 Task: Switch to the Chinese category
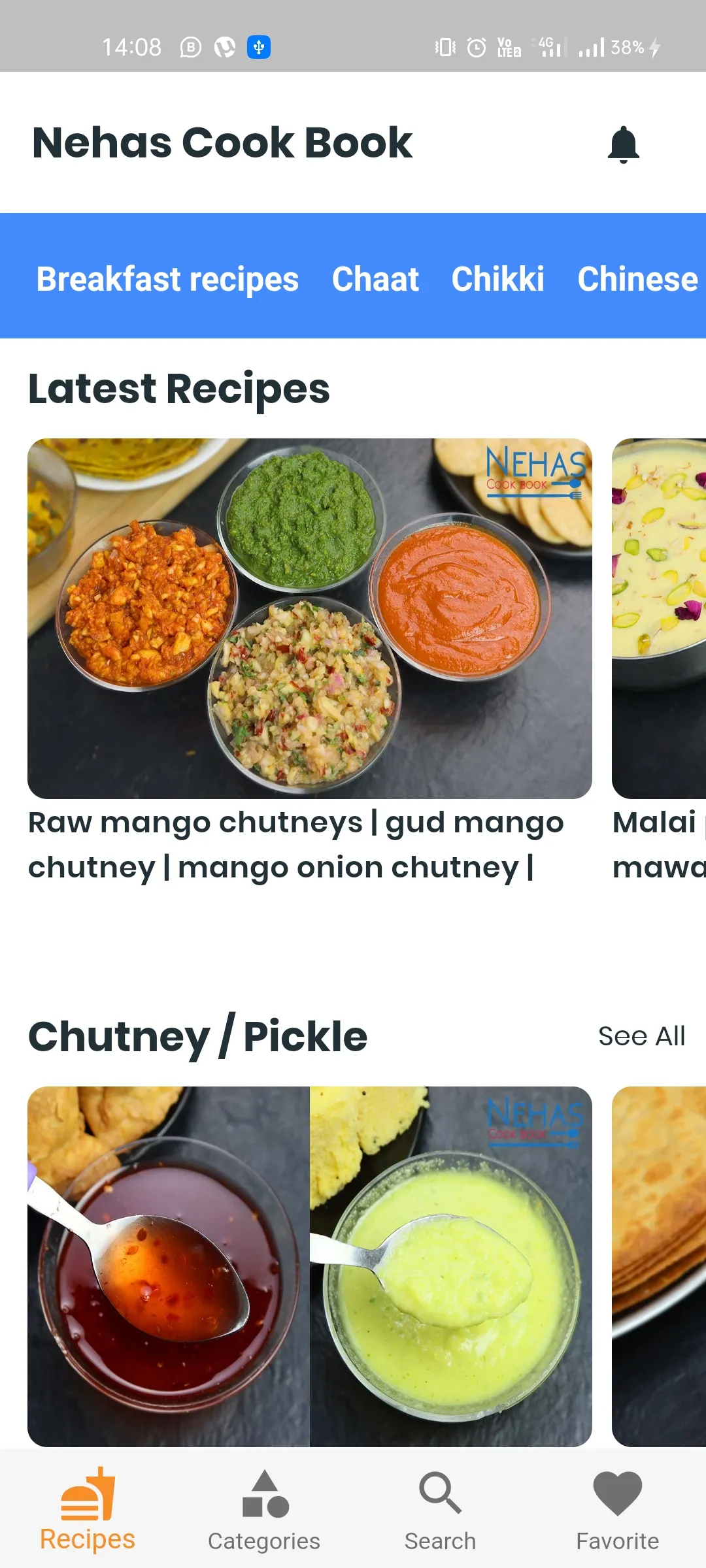point(637,279)
